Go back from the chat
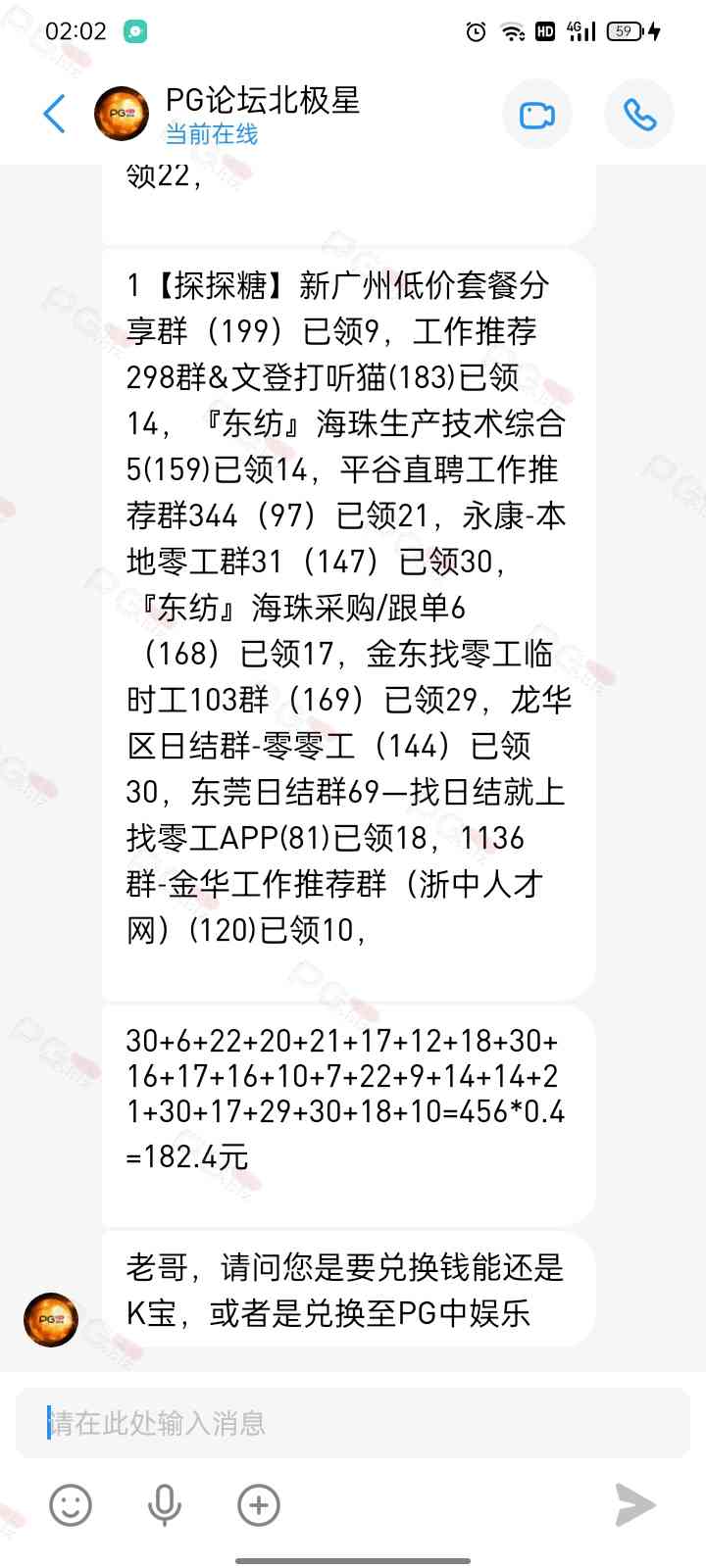This screenshot has height=1568, width=706. coord(55,114)
